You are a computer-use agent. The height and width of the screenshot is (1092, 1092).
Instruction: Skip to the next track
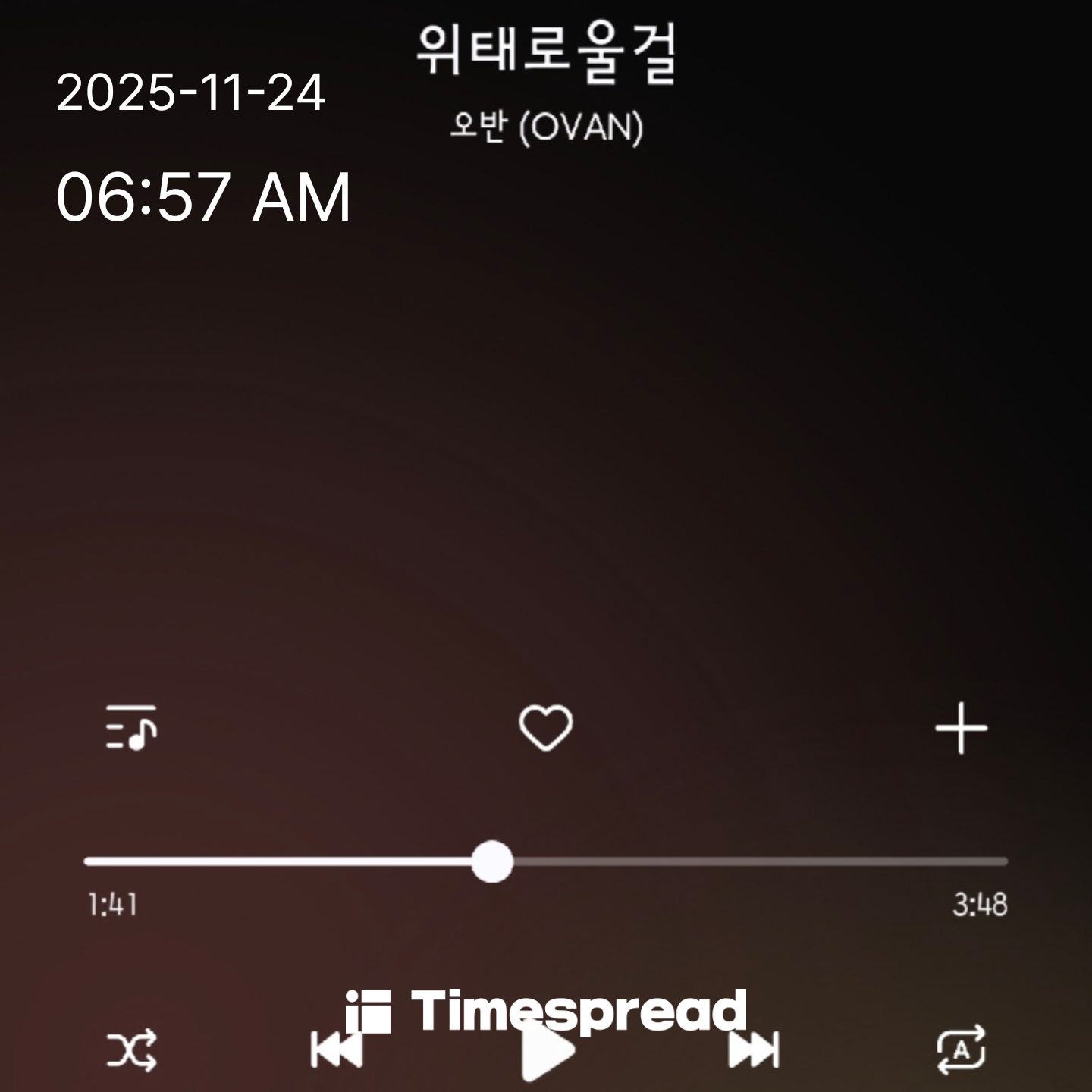[753, 1050]
